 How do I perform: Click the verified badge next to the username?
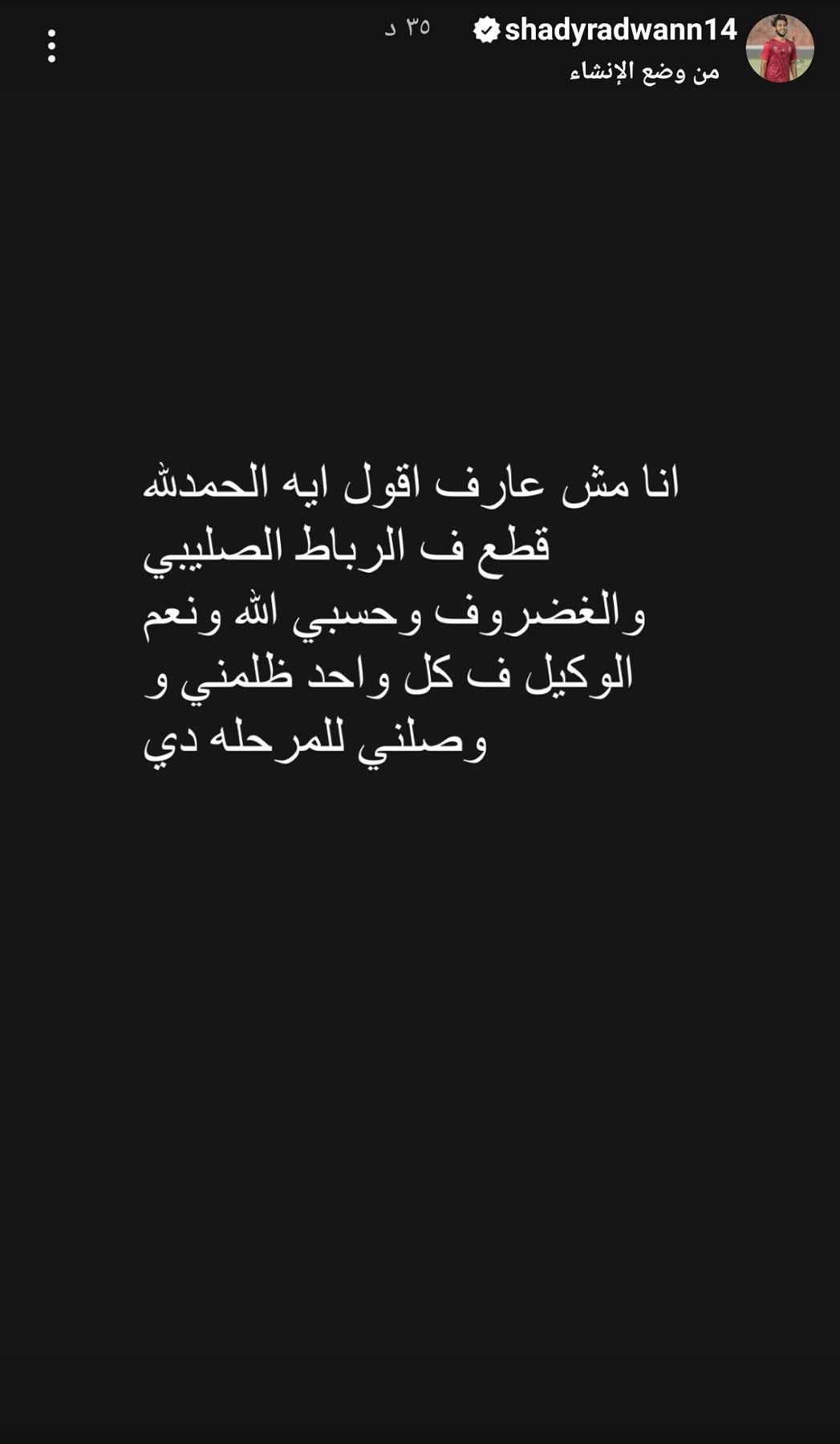[488, 30]
